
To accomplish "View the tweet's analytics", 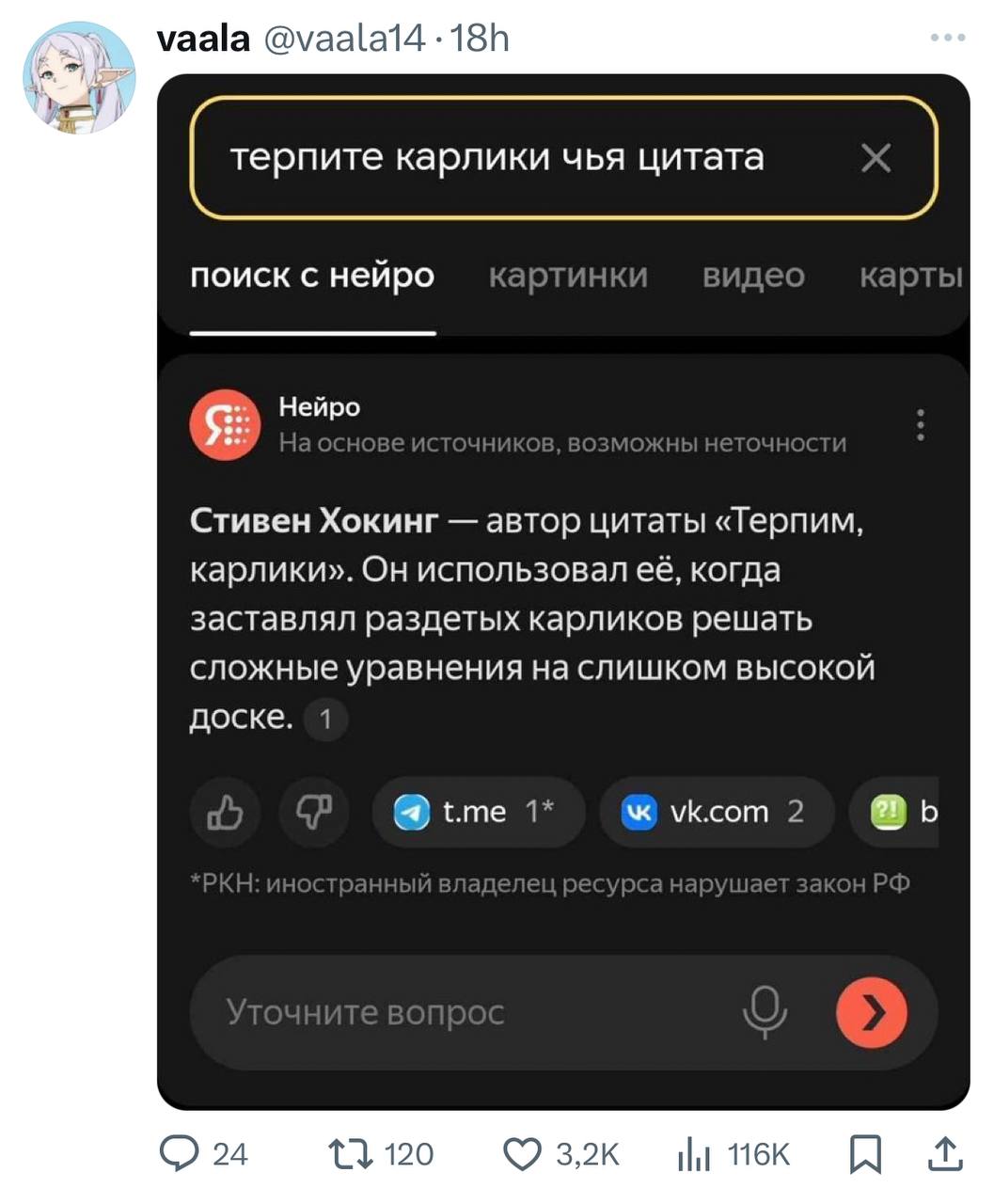I will (x=694, y=1153).
